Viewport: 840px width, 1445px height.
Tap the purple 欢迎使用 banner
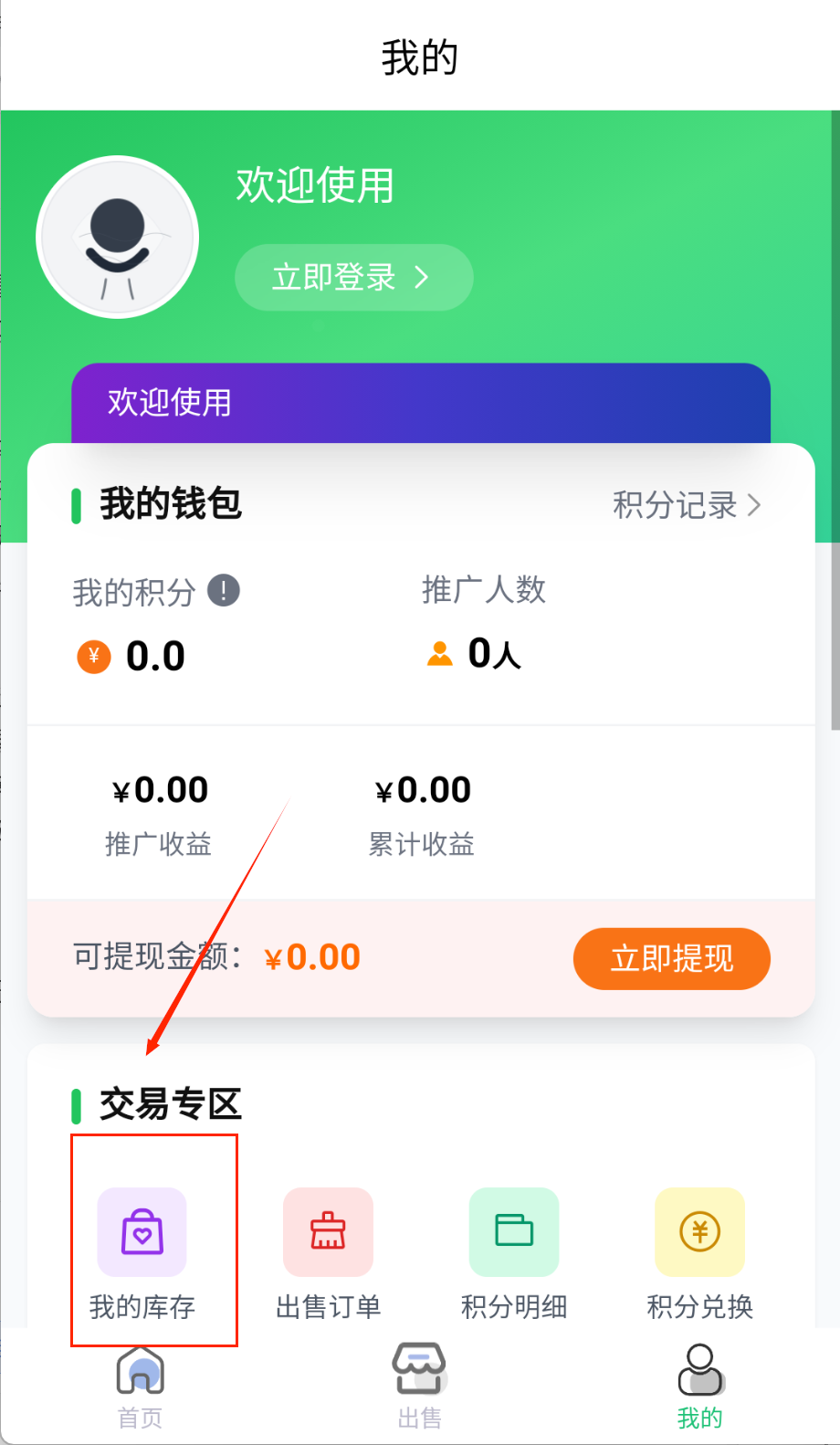(420, 403)
